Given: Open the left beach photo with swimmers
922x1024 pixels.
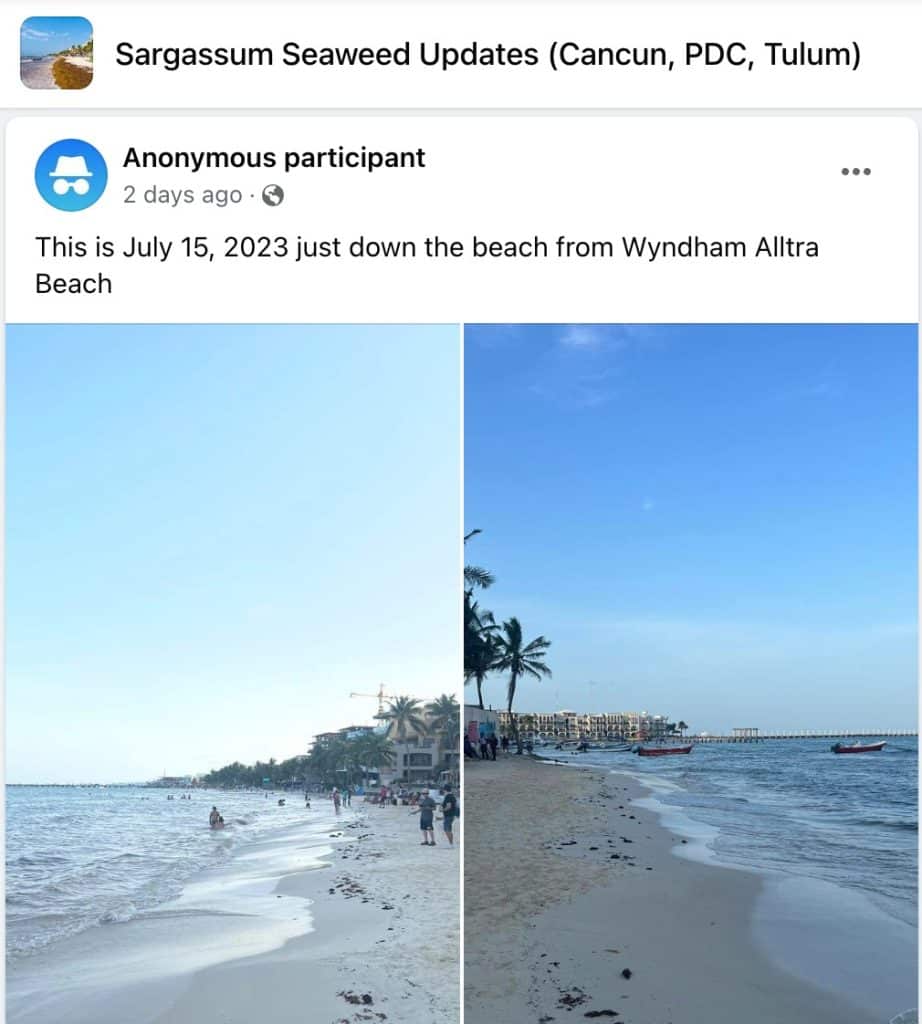Looking at the screenshot, I should click(232, 672).
